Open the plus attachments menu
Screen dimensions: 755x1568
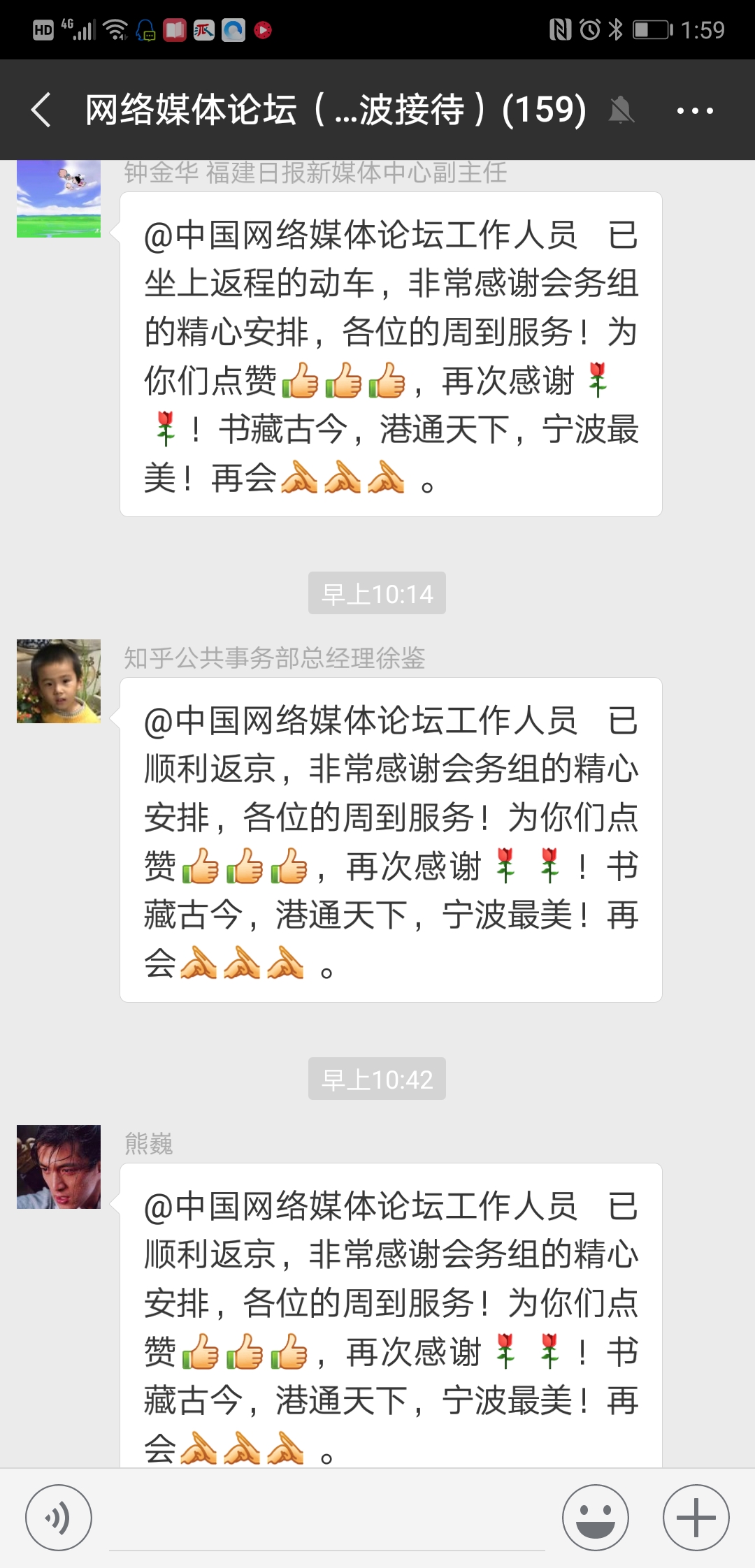(696, 1518)
